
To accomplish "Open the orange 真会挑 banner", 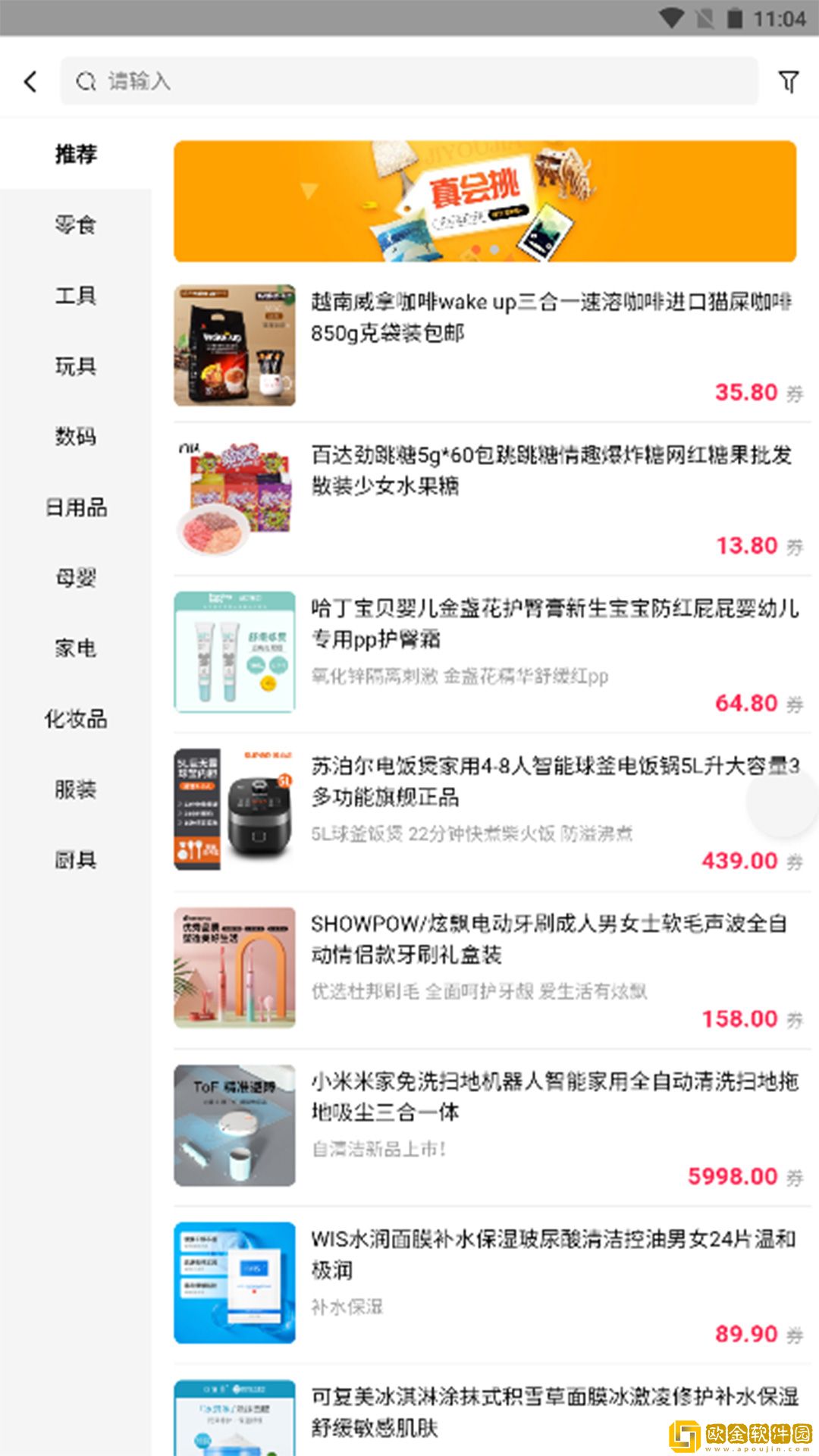I will click(485, 202).
